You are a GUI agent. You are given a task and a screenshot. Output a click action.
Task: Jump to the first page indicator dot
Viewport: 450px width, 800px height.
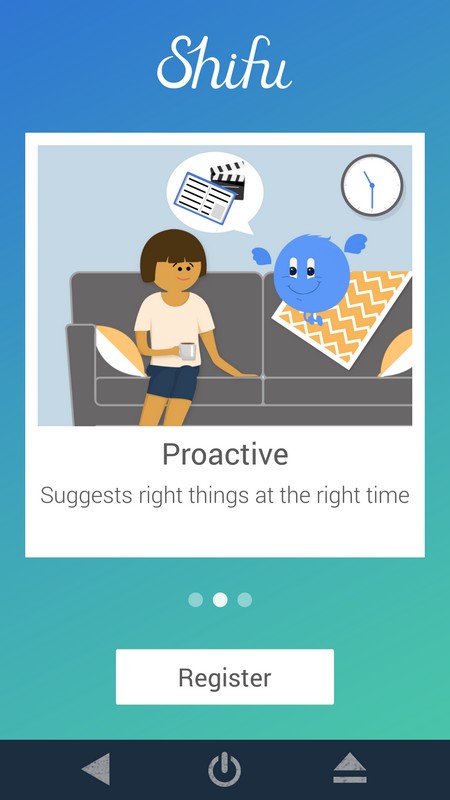pyautogui.click(x=195, y=599)
